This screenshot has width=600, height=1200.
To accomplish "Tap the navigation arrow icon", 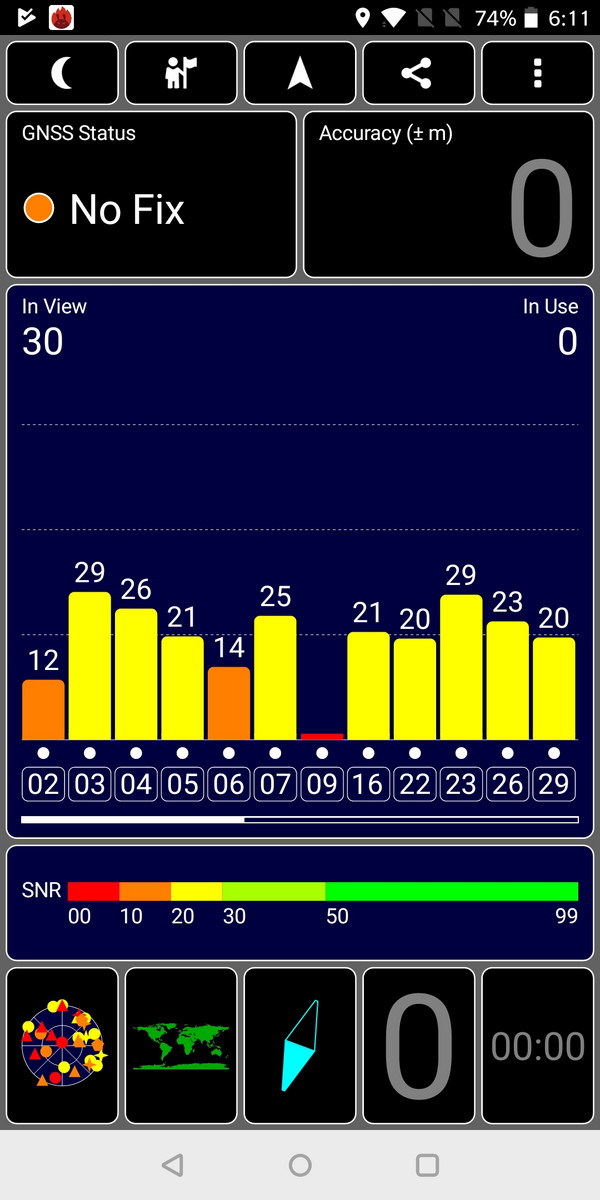I will click(300, 73).
